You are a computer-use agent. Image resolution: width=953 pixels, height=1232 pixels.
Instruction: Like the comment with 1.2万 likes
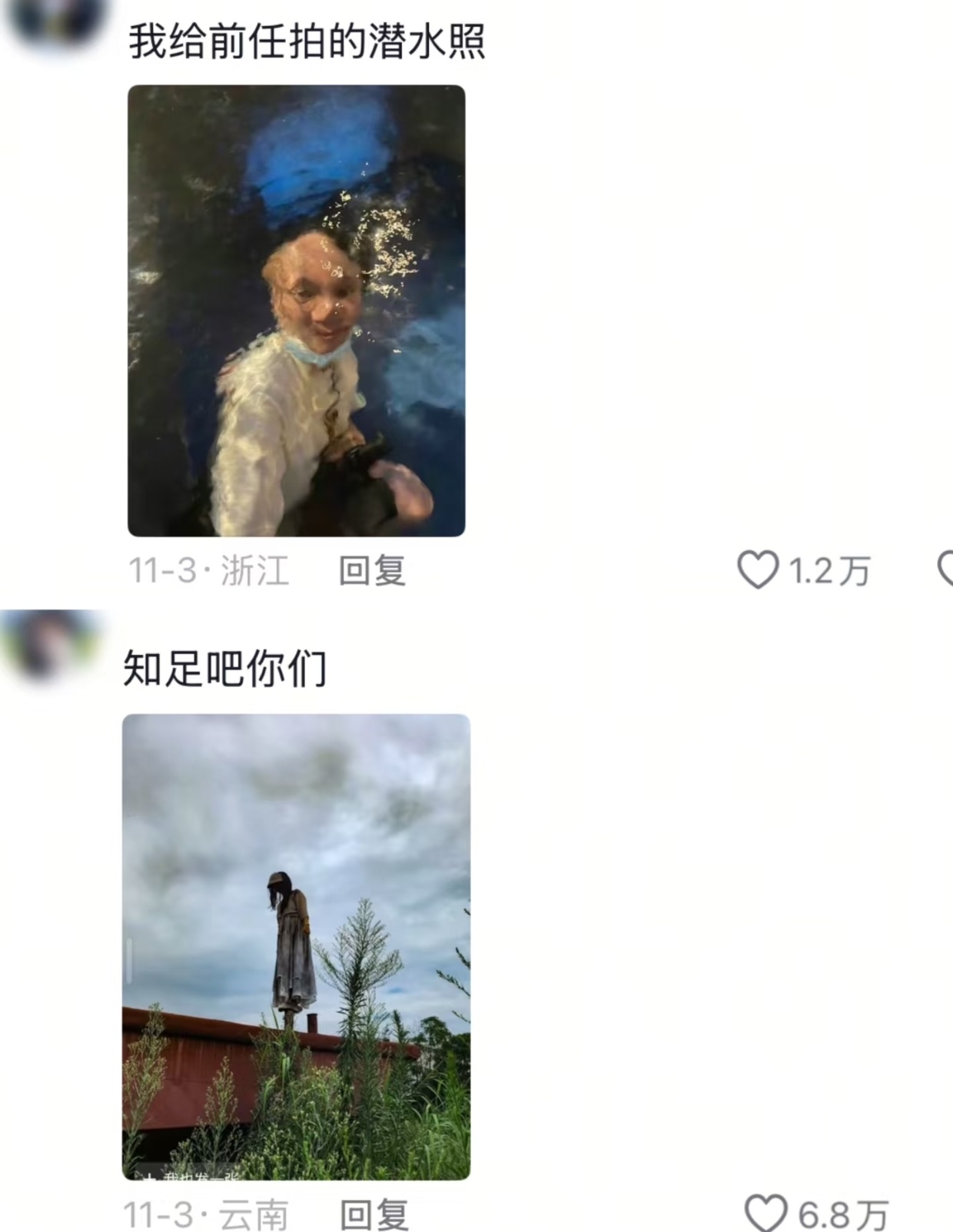click(759, 570)
